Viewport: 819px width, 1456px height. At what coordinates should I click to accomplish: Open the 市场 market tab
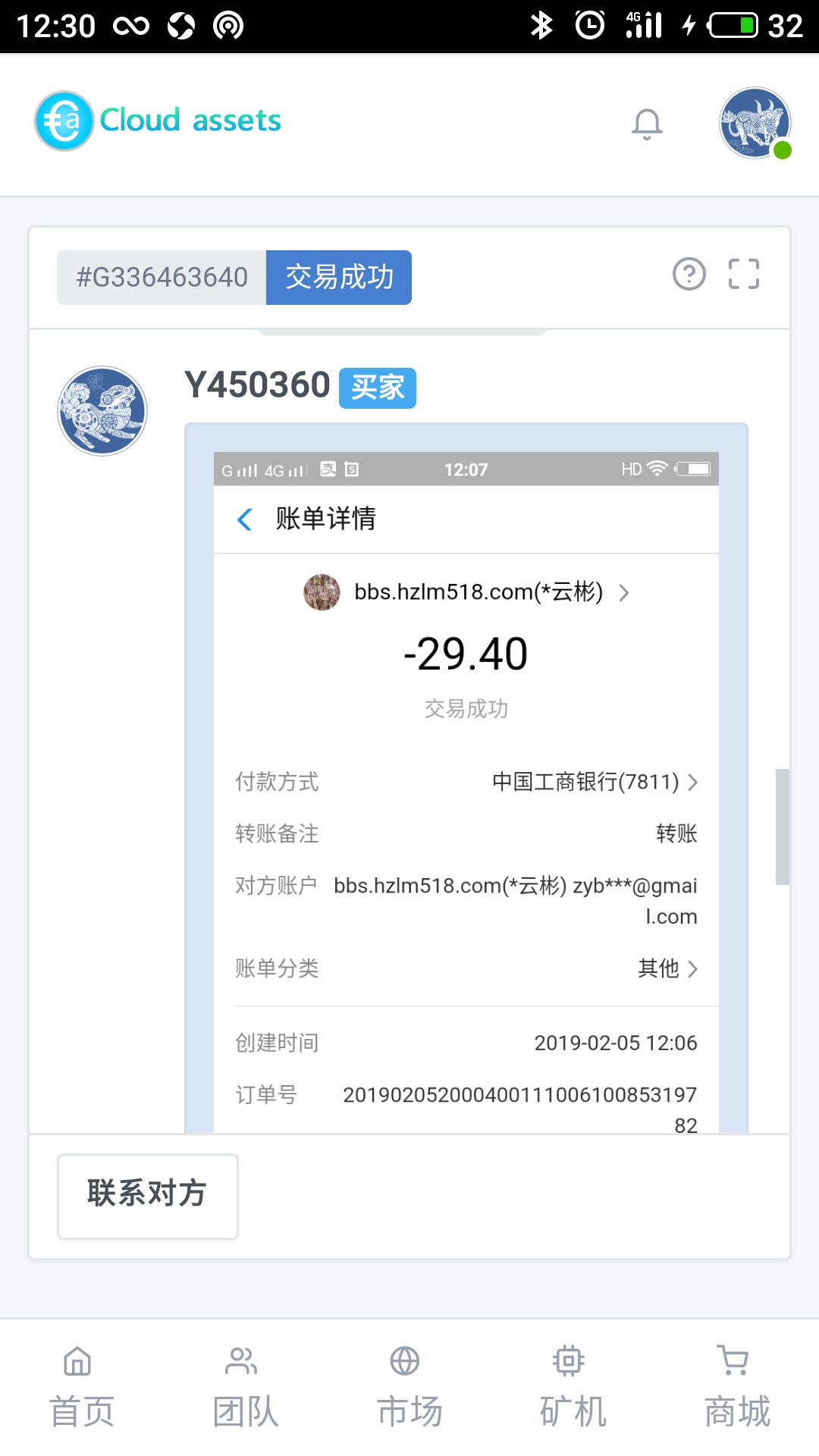click(x=409, y=1388)
